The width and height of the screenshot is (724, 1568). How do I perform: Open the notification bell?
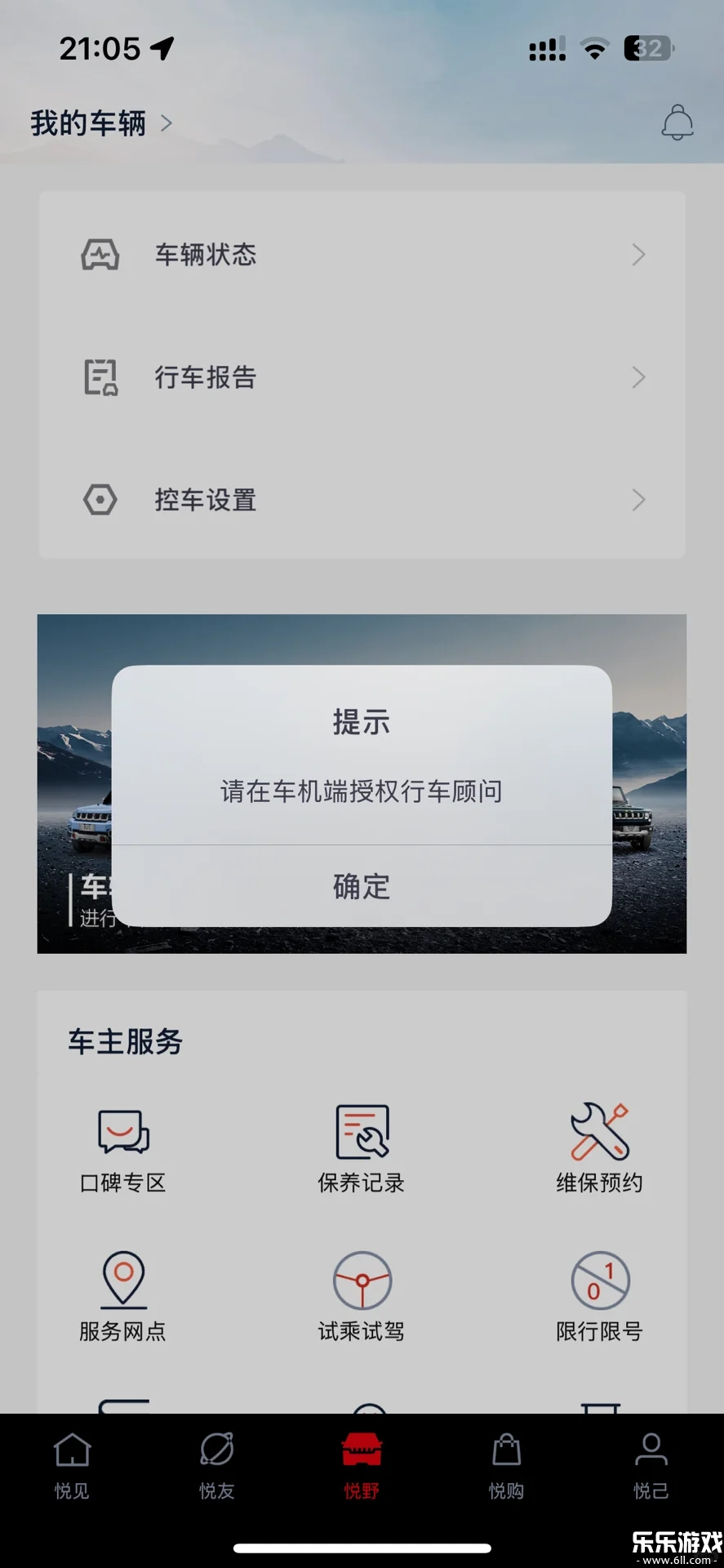[676, 122]
